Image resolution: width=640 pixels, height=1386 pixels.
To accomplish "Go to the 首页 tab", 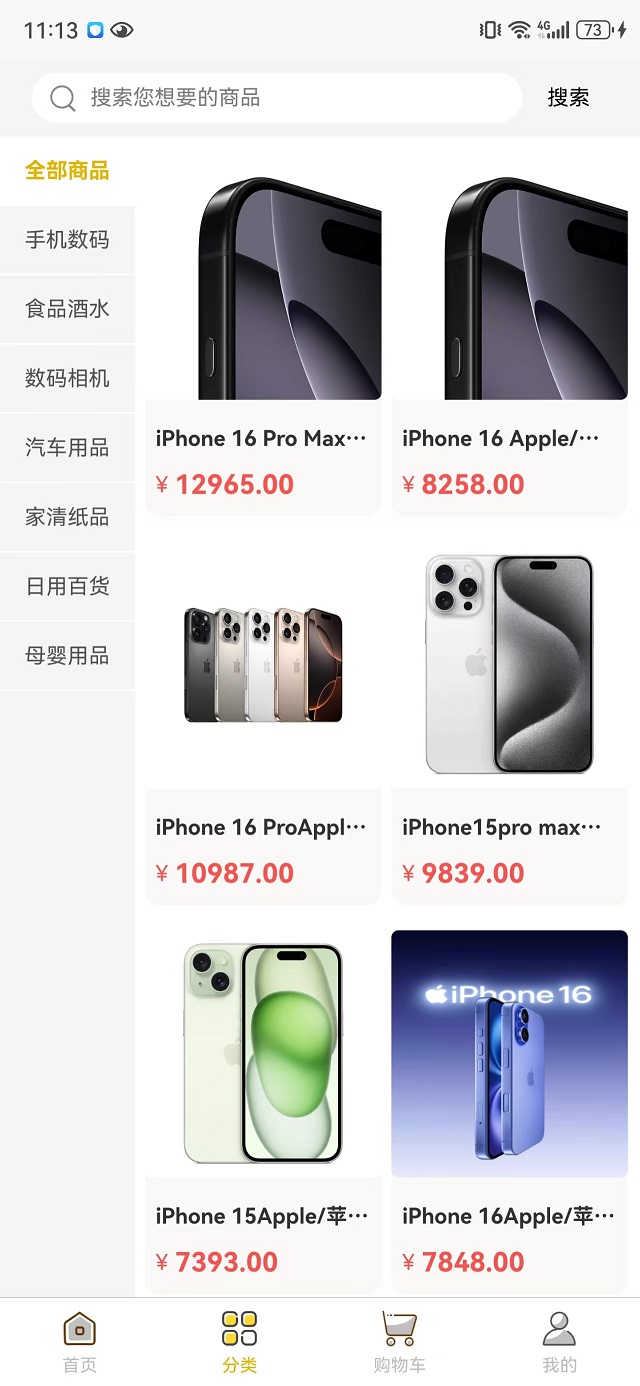I will [x=80, y=1342].
